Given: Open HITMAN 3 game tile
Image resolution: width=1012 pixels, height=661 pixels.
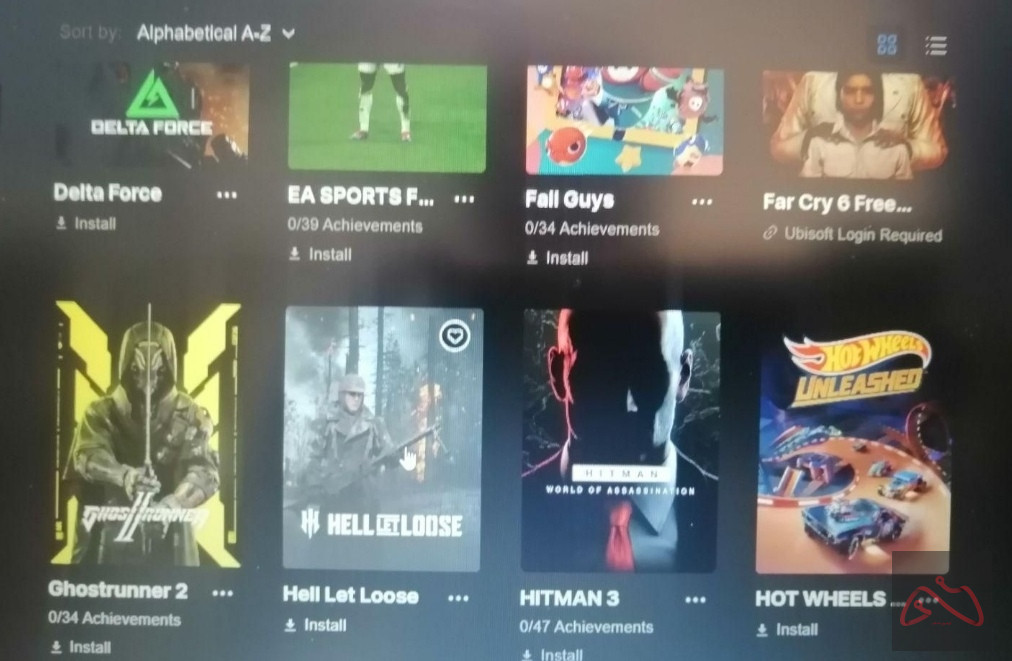Looking at the screenshot, I should [x=620, y=440].
